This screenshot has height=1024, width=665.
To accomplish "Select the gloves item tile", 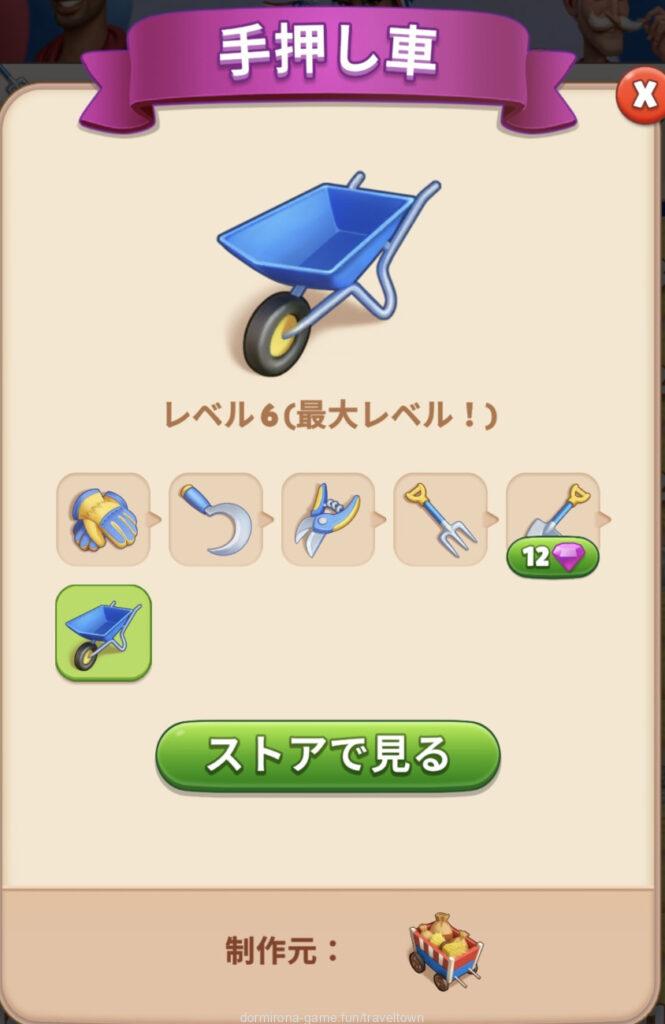I will tap(103, 519).
